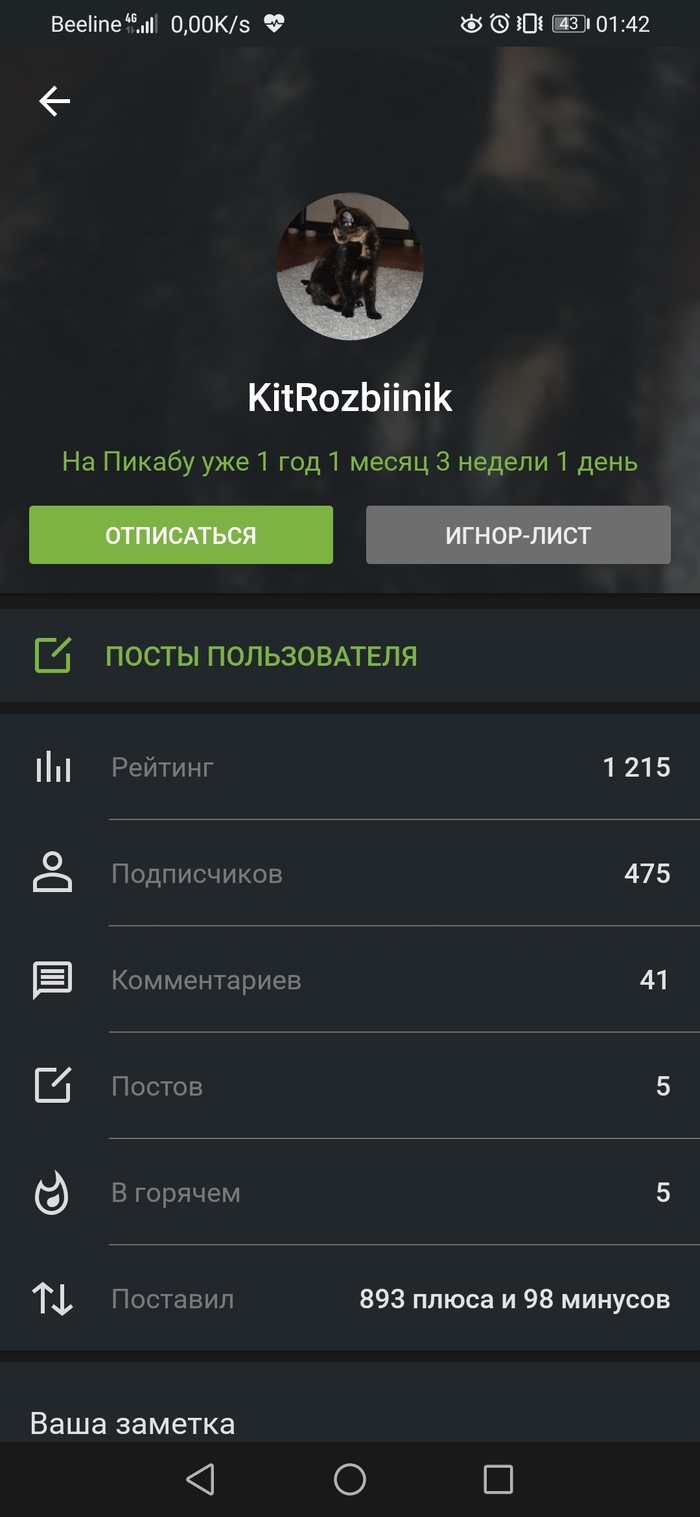Open ПОСТЫ ПОЛЬЗОВАТЕЛЯ
The image size is (700, 1517).
[261, 656]
